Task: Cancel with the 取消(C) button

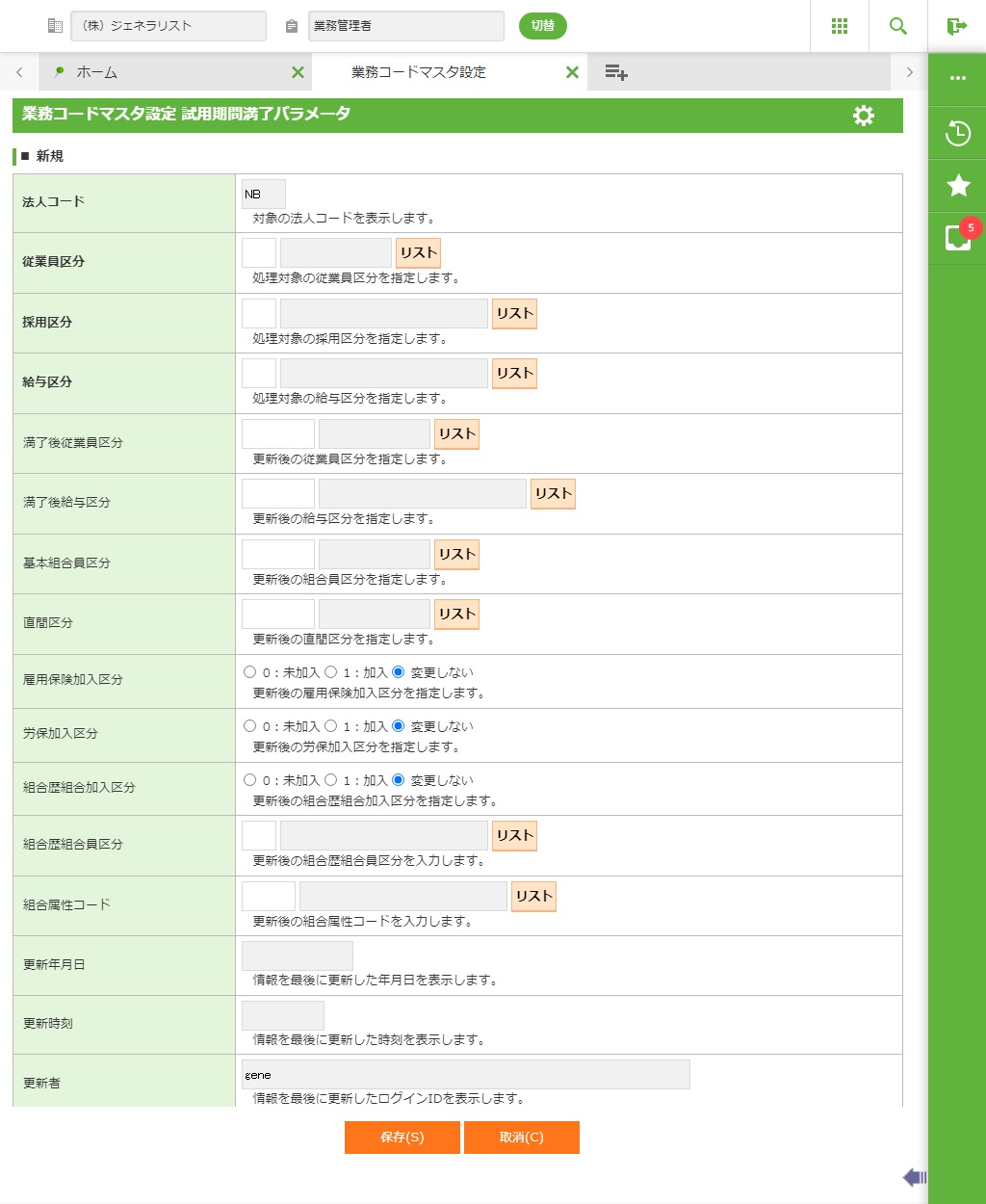Action: coord(521,1137)
